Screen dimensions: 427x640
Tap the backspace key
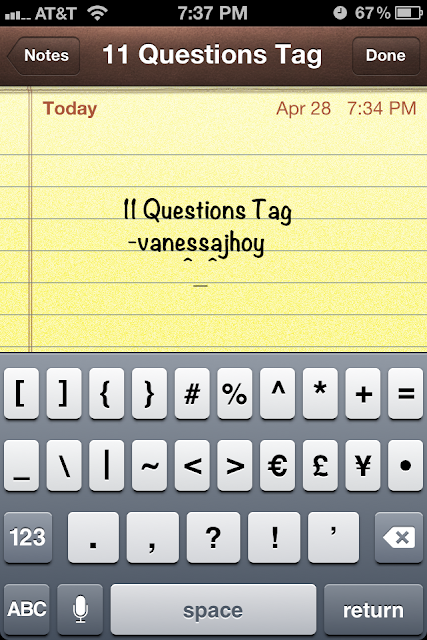tap(399, 537)
